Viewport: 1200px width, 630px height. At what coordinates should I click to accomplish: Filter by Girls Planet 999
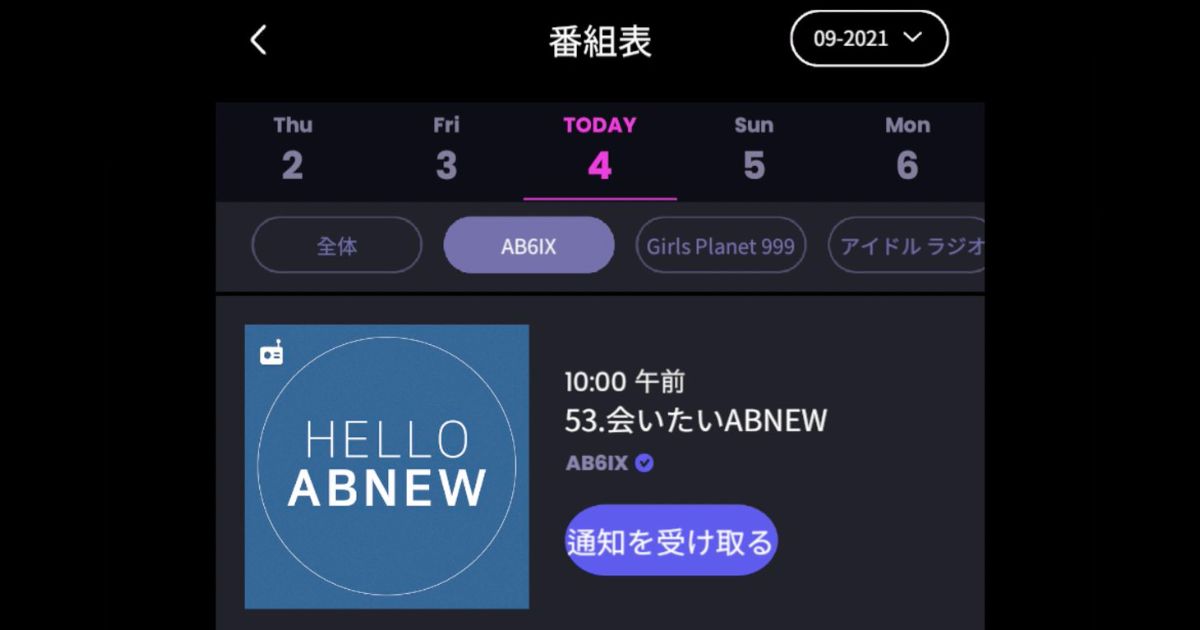tap(720, 245)
